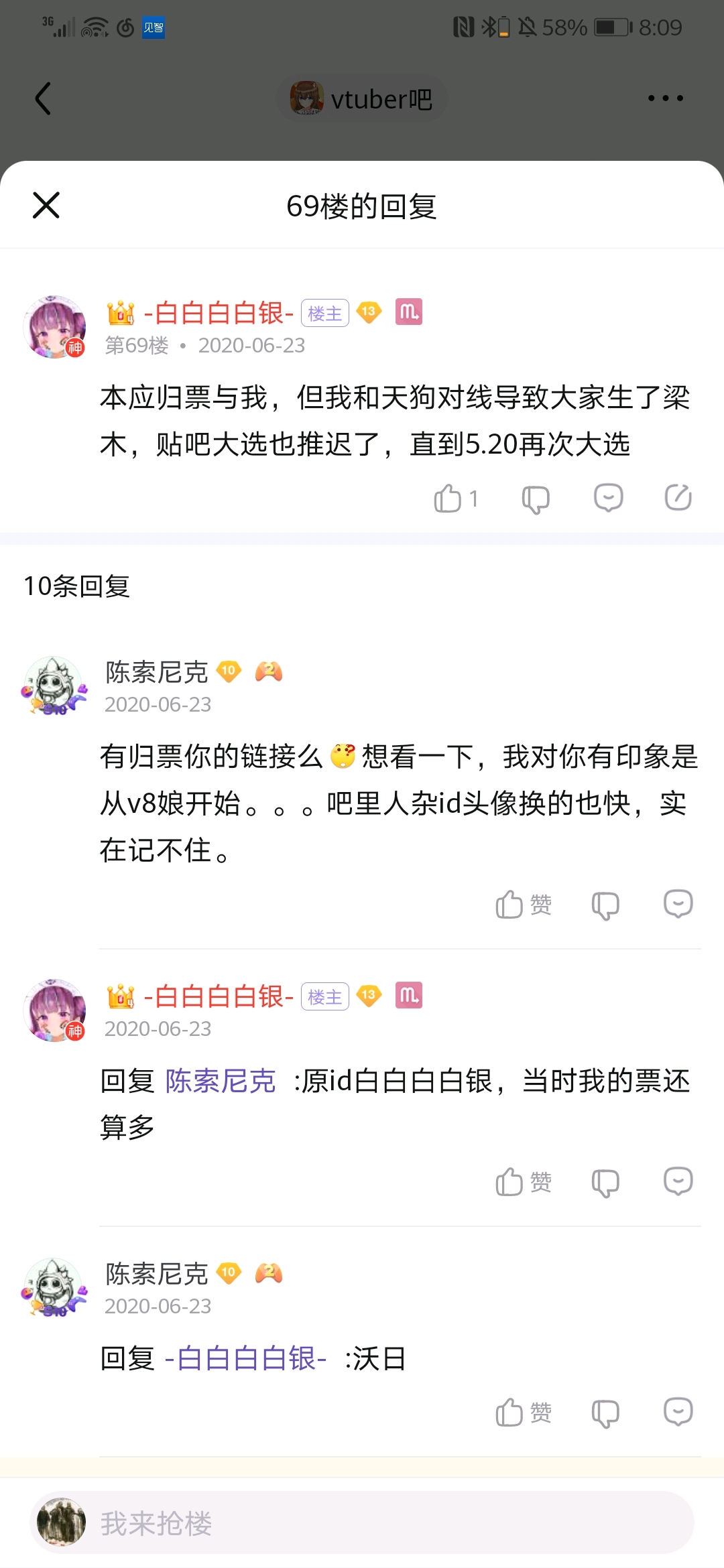724x1568 pixels.
Task: View -白白白白银- avatar on the 69楼 post
Action: click(55, 327)
